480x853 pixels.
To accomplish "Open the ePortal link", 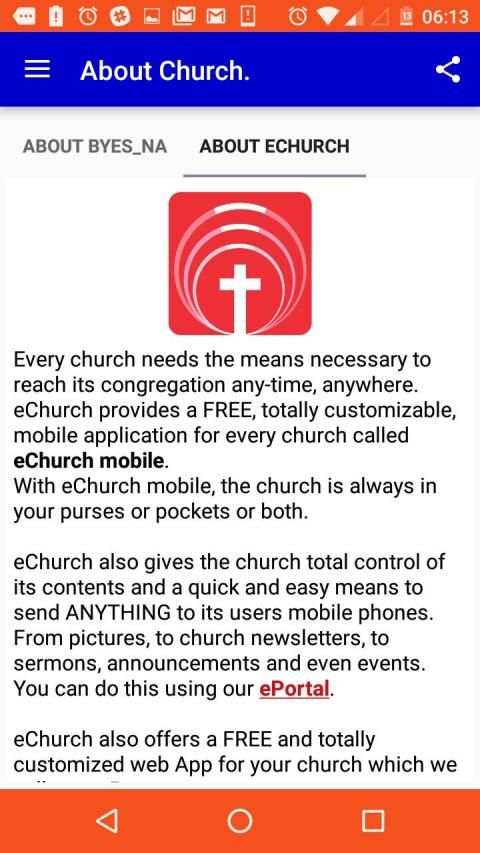I will (294, 689).
